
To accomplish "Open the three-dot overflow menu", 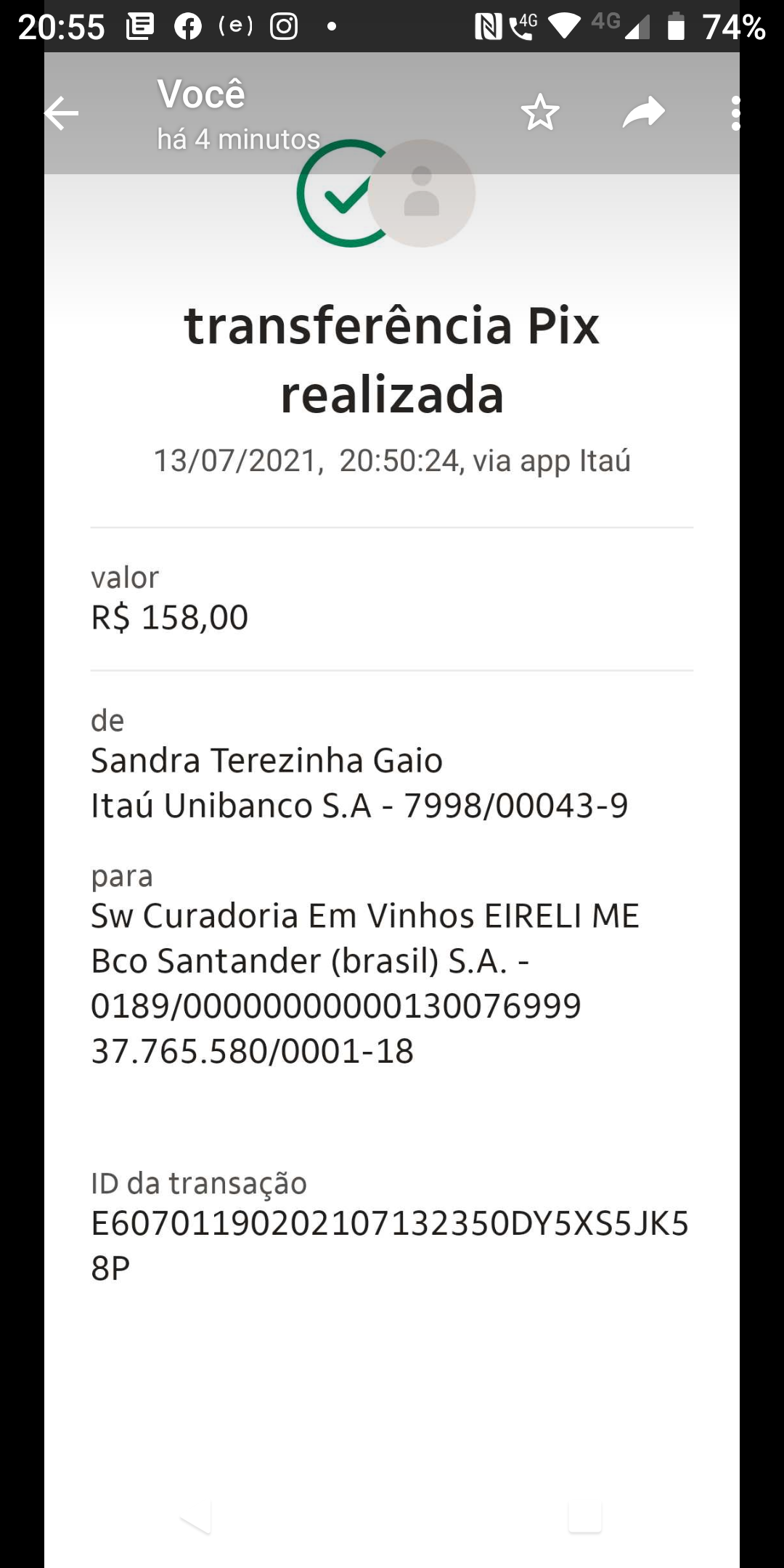I will (x=735, y=114).
